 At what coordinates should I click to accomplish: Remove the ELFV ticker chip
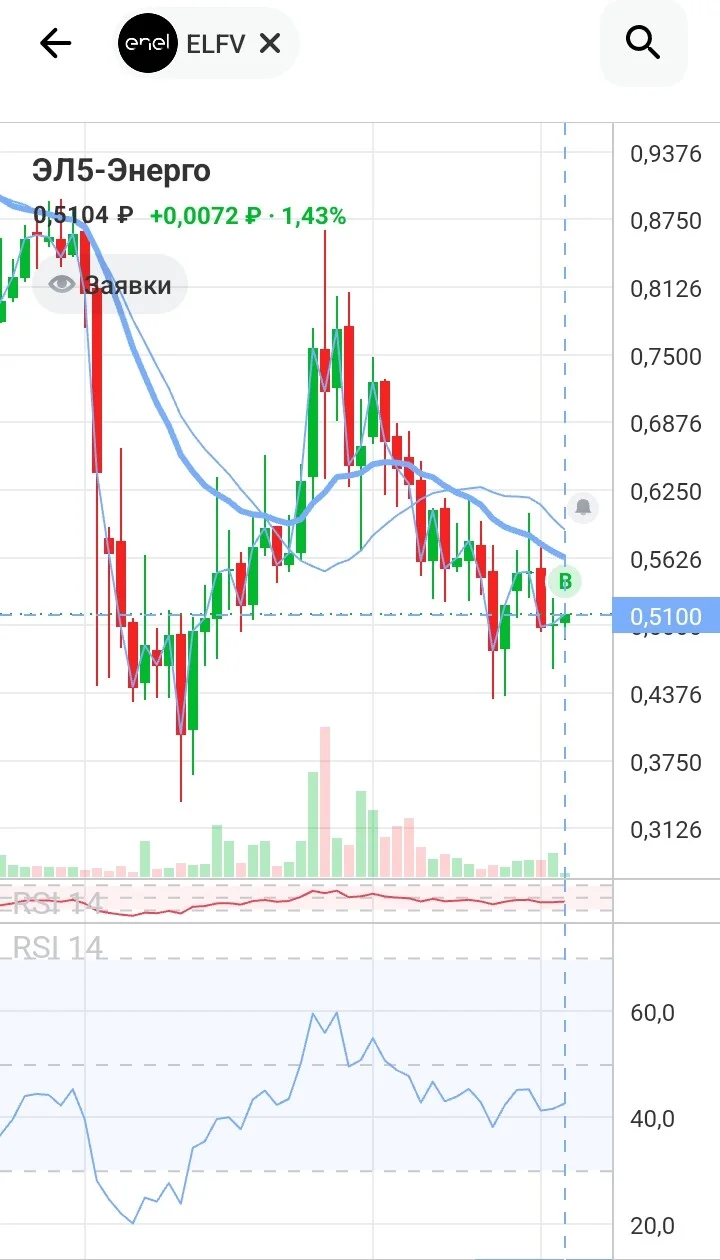tap(269, 43)
